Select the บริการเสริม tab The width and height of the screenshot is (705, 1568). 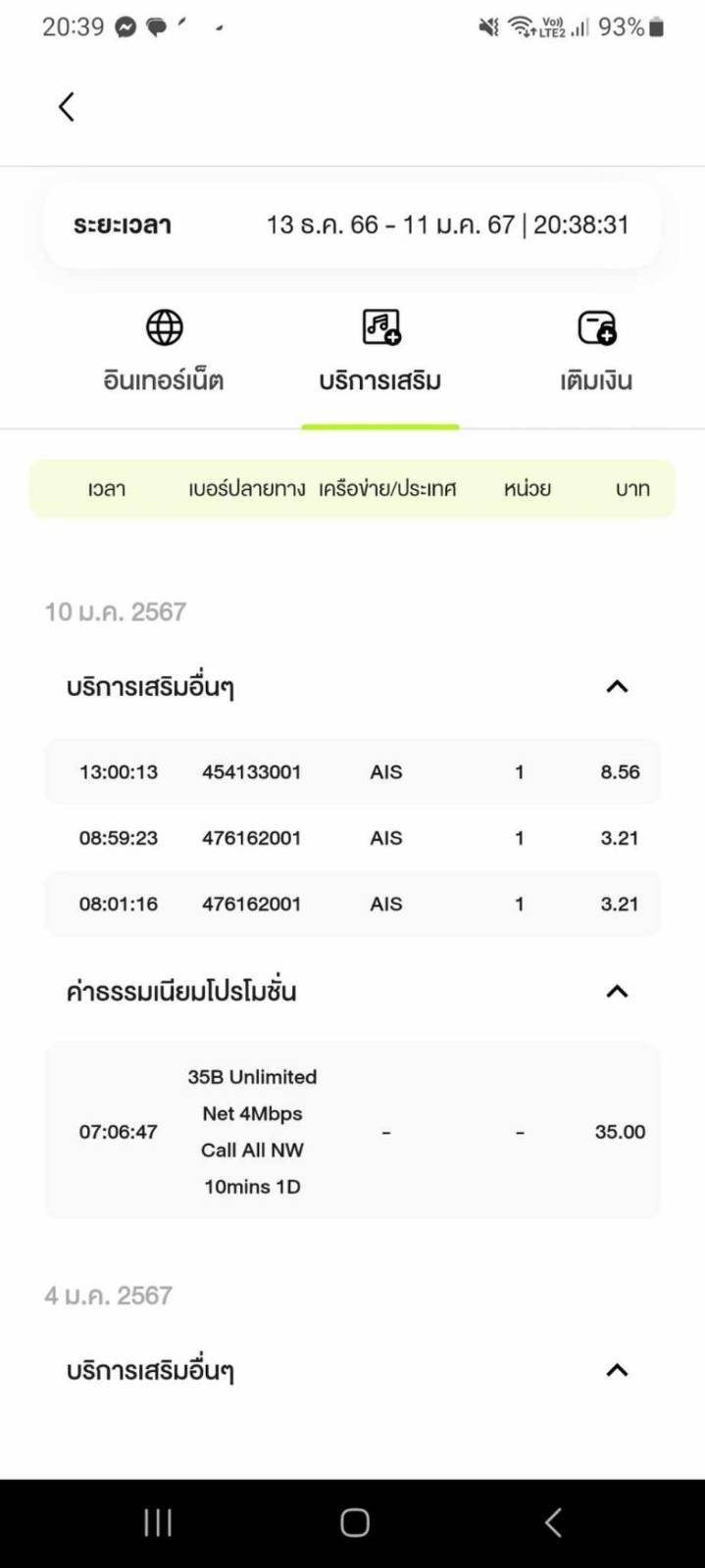[380, 353]
